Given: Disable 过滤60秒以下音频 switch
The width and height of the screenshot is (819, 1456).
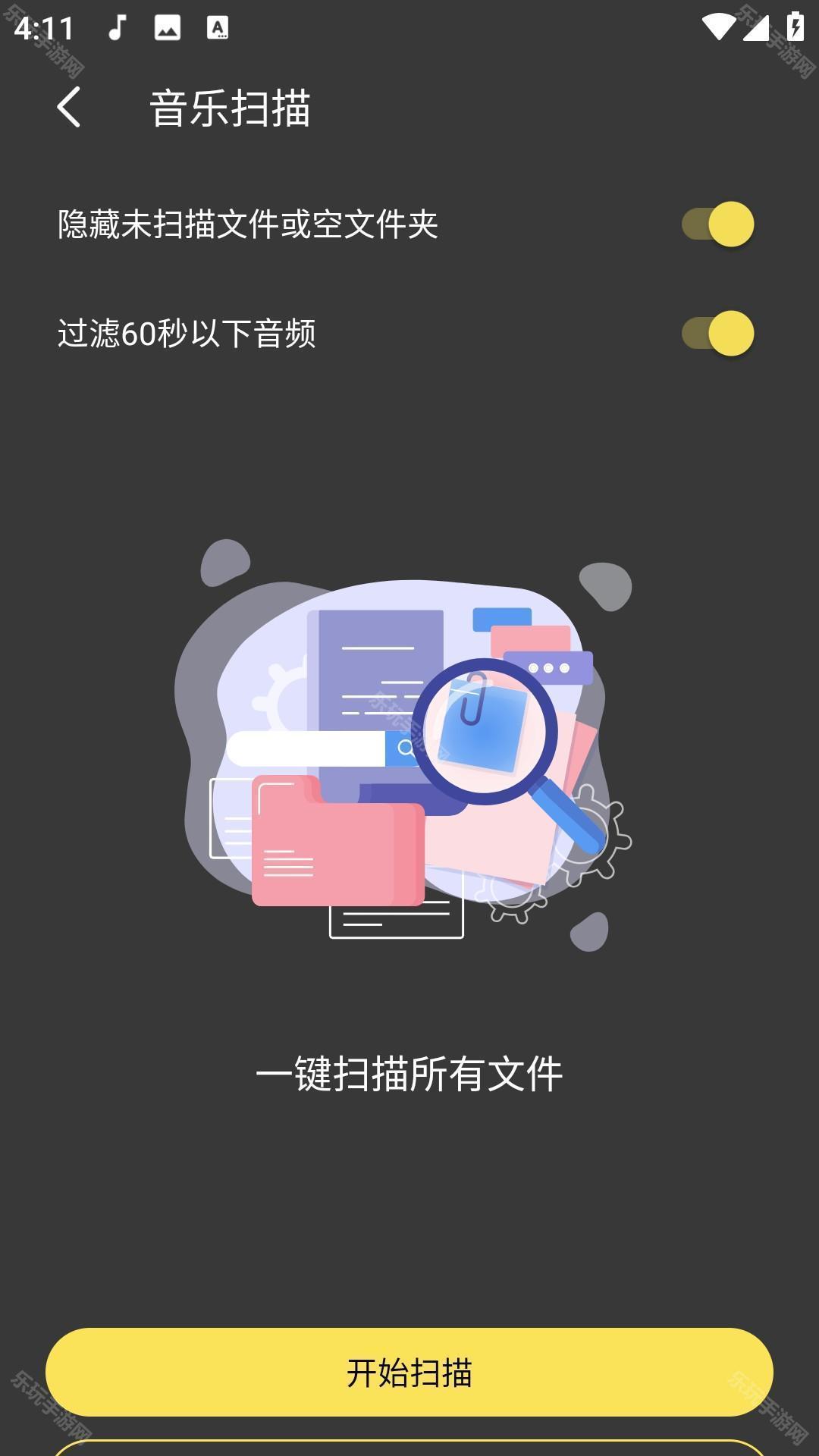Looking at the screenshot, I should point(717,334).
